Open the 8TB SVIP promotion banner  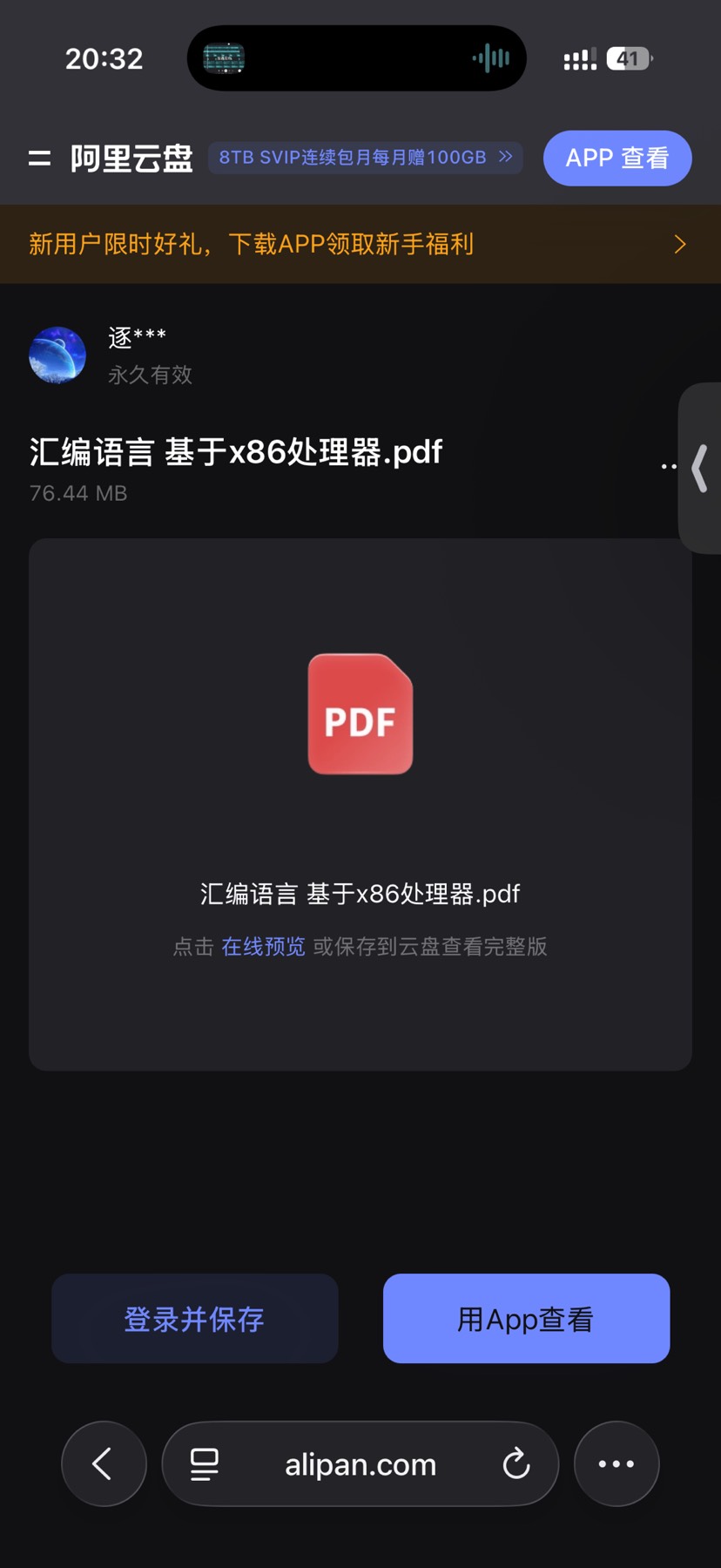(x=365, y=158)
